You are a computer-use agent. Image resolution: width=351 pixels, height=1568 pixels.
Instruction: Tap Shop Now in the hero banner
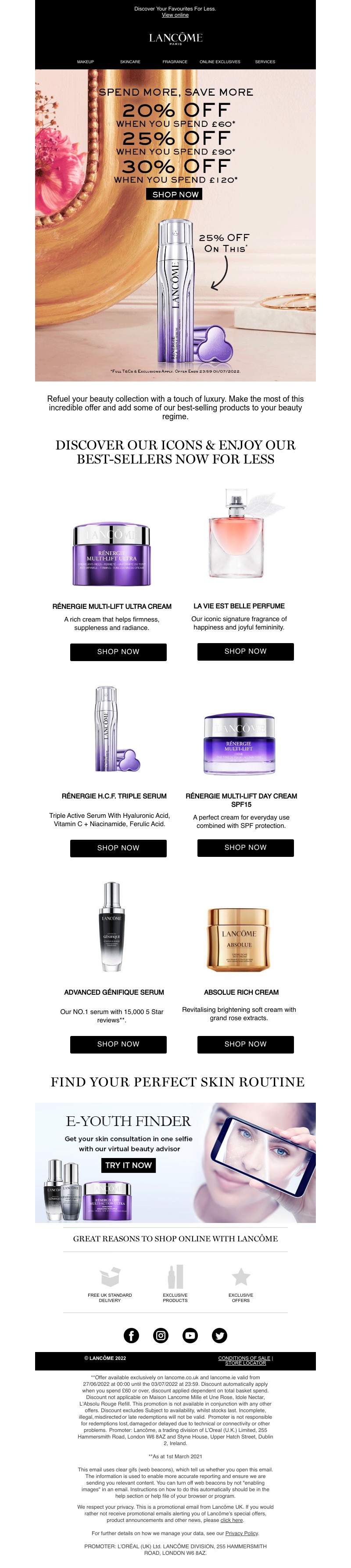(x=175, y=194)
